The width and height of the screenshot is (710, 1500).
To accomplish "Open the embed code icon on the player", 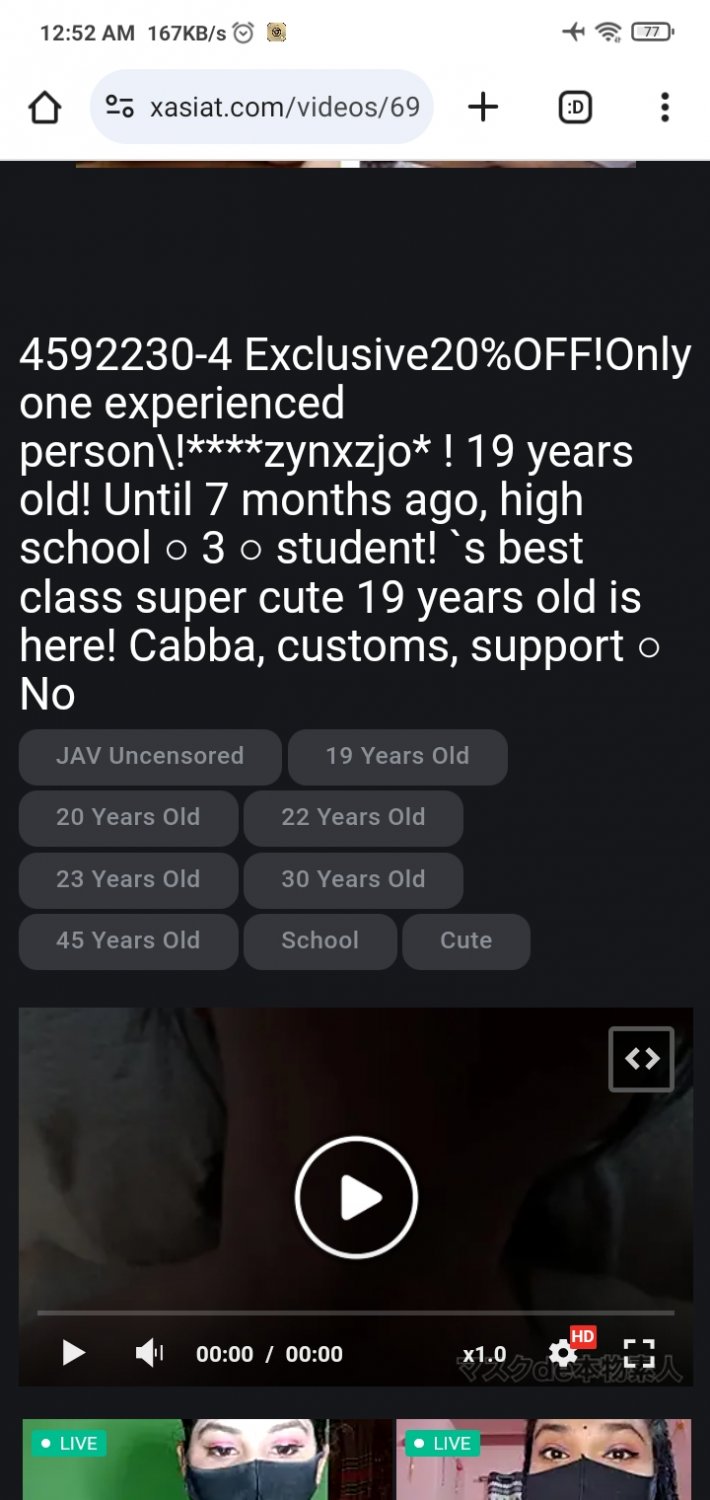I will point(641,1059).
